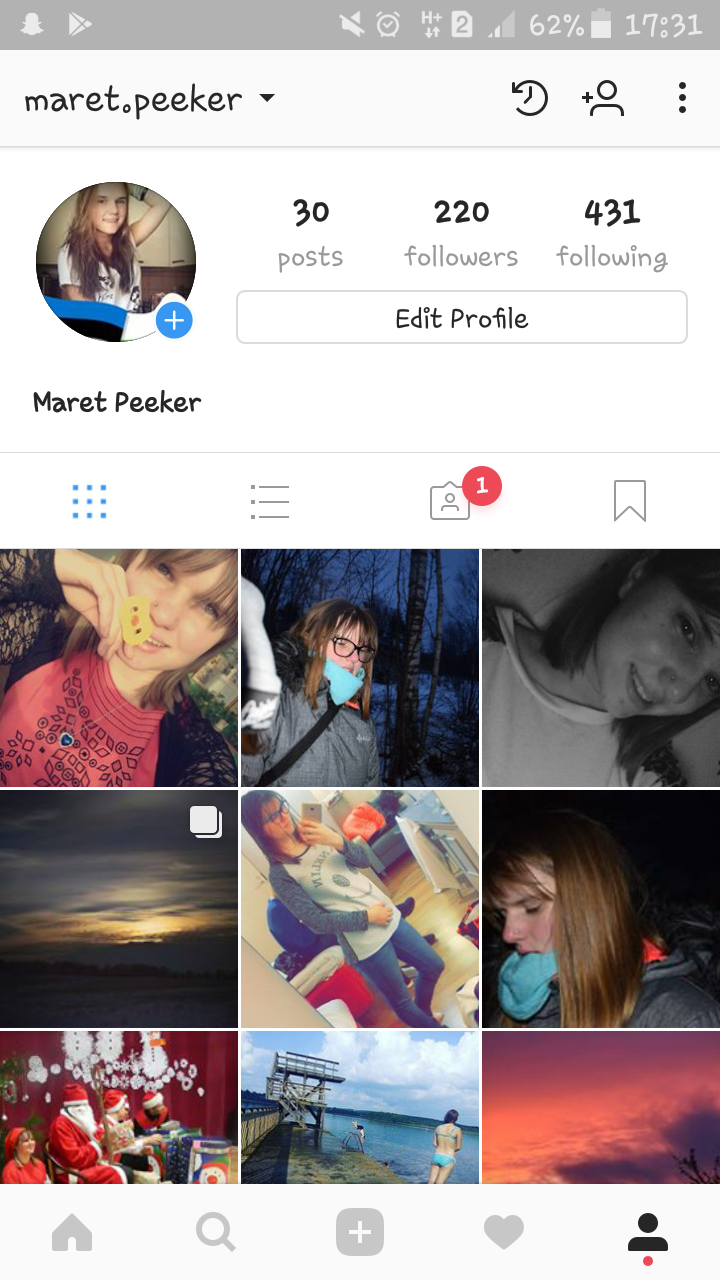Viewport: 720px width, 1280px height.
Task: Open the saved bookmarks tab
Action: coord(630,501)
